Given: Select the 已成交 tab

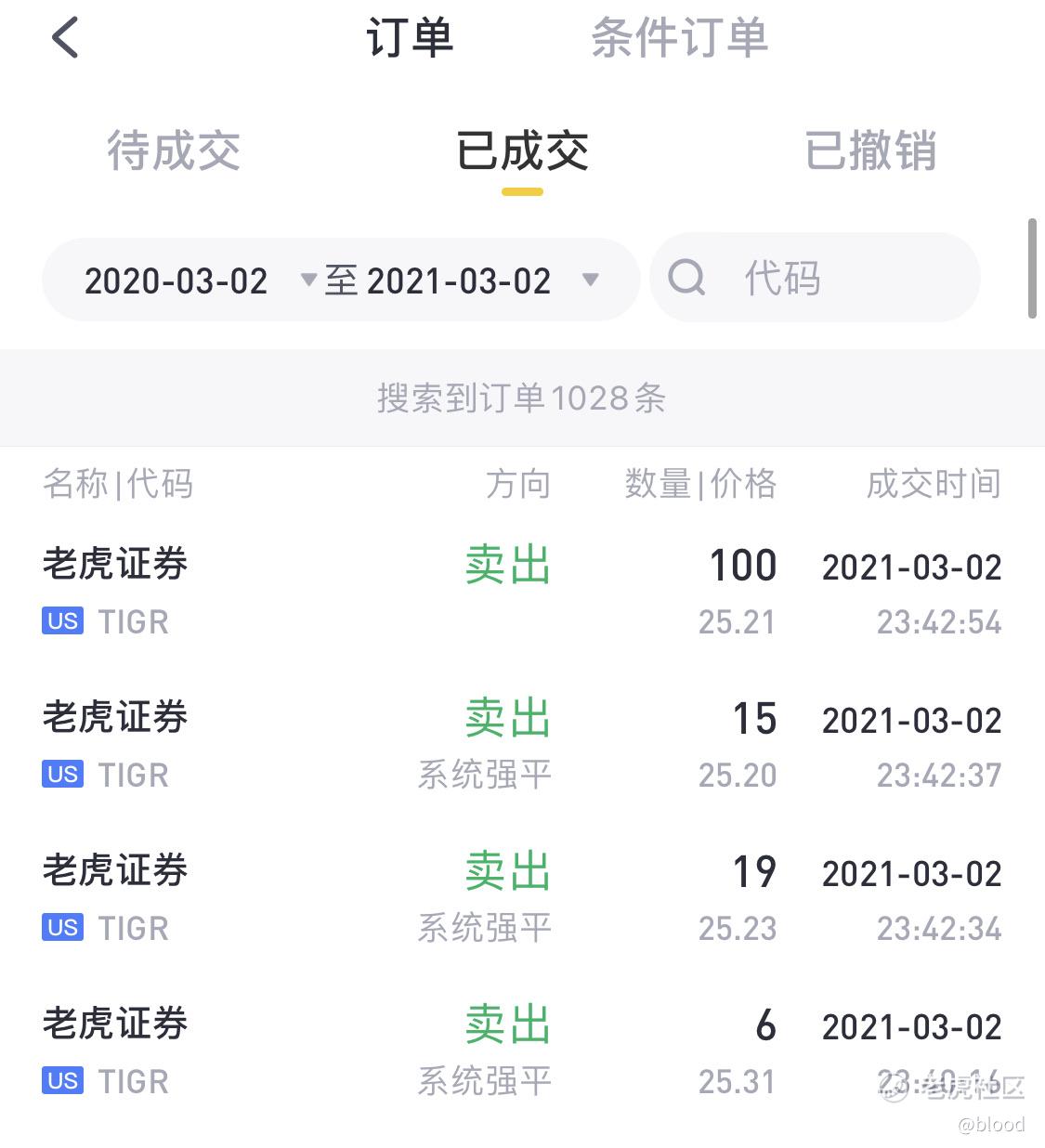Looking at the screenshot, I should 522,151.
